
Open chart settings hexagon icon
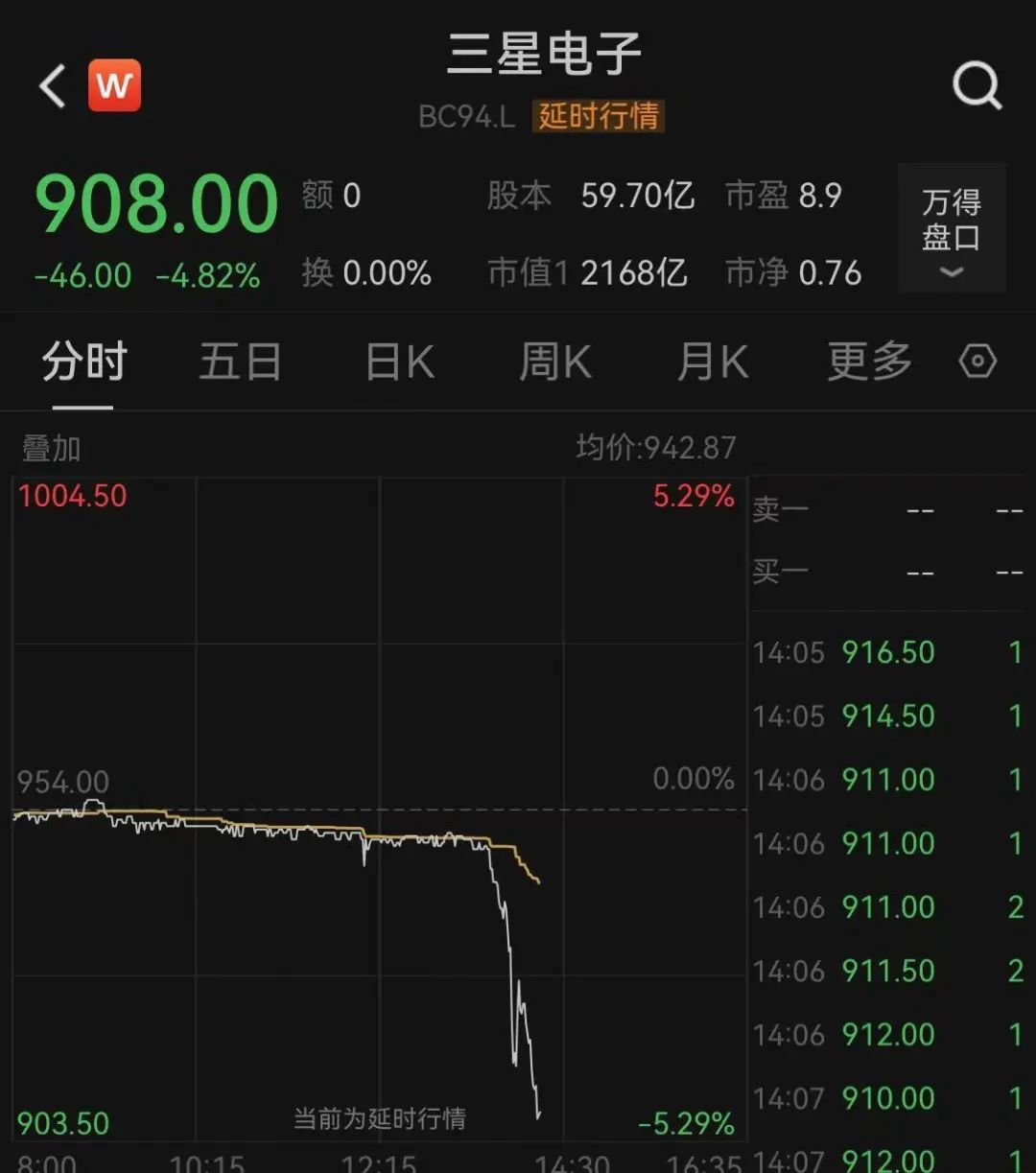point(977,362)
